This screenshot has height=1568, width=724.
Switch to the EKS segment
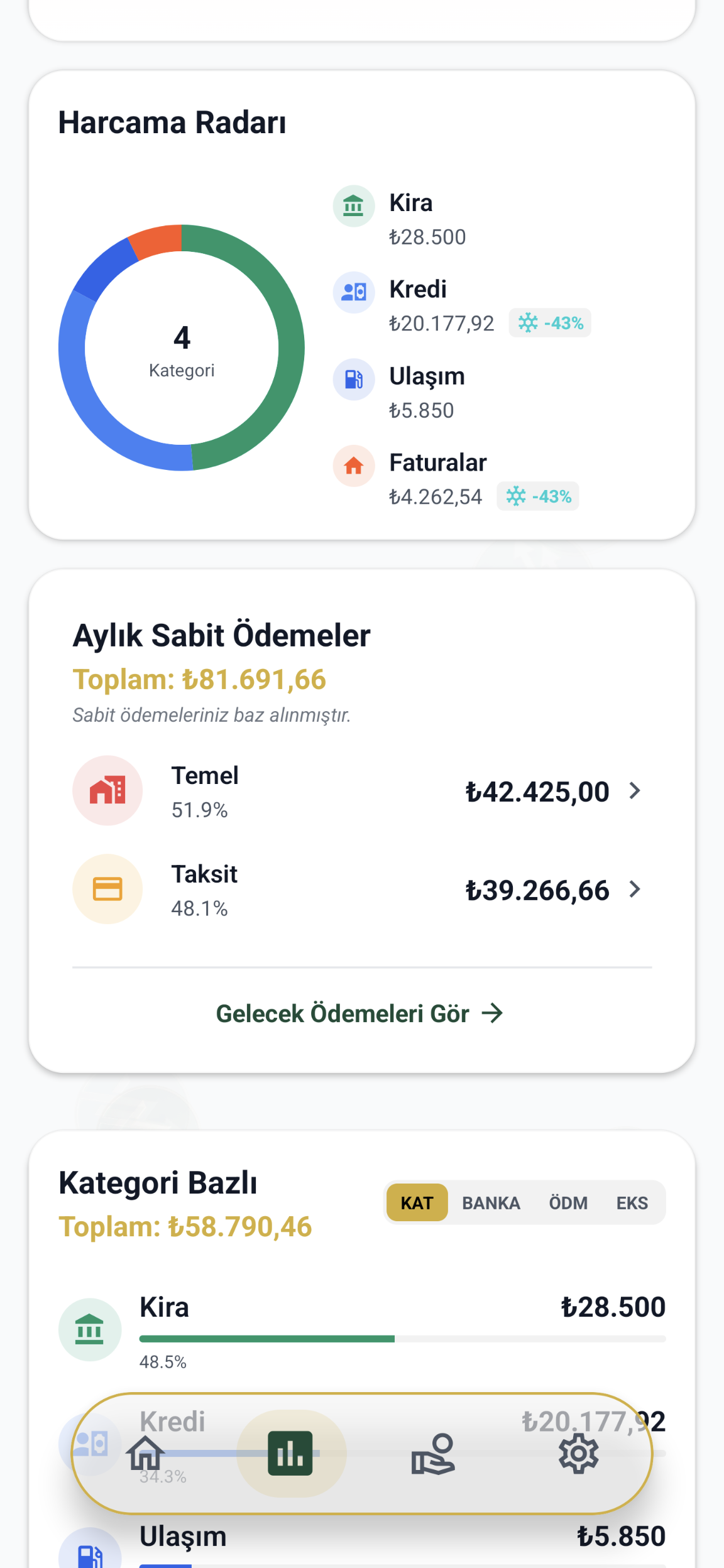point(632,1203)
